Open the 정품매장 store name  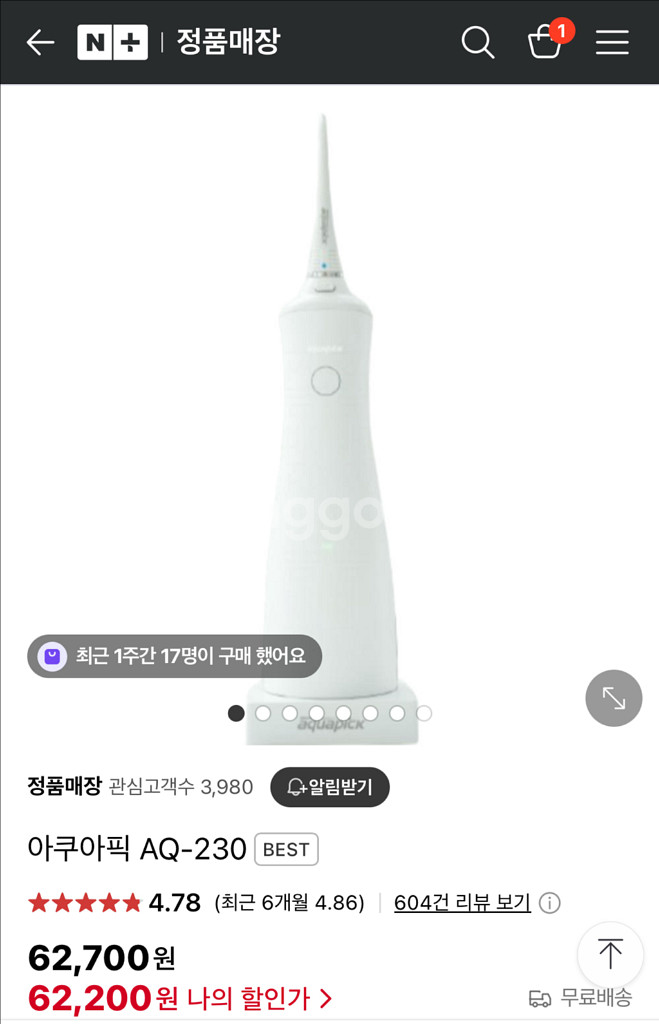pos(64,786)
